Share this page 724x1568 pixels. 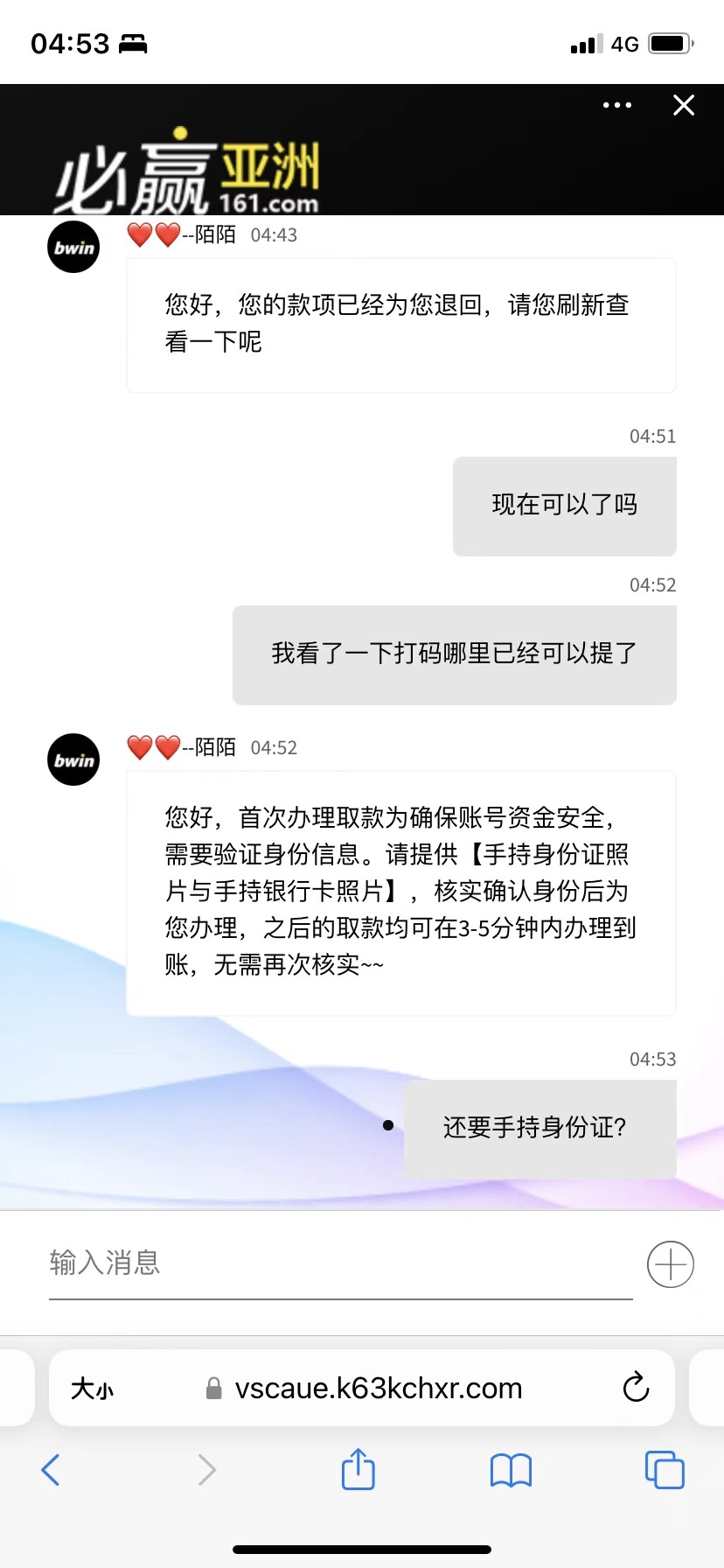click(358, 1469)
